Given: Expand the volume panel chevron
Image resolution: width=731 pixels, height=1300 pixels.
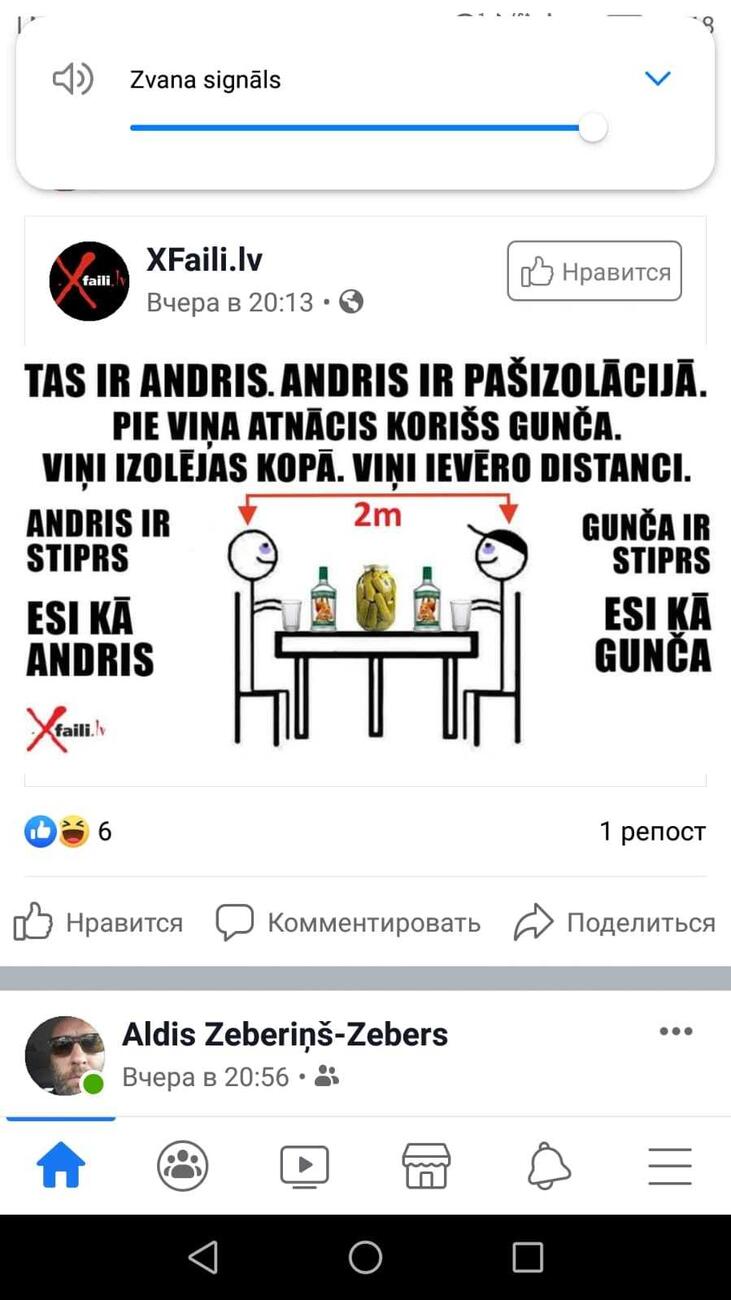Looking at the screenshot, I should click(657, 79).
